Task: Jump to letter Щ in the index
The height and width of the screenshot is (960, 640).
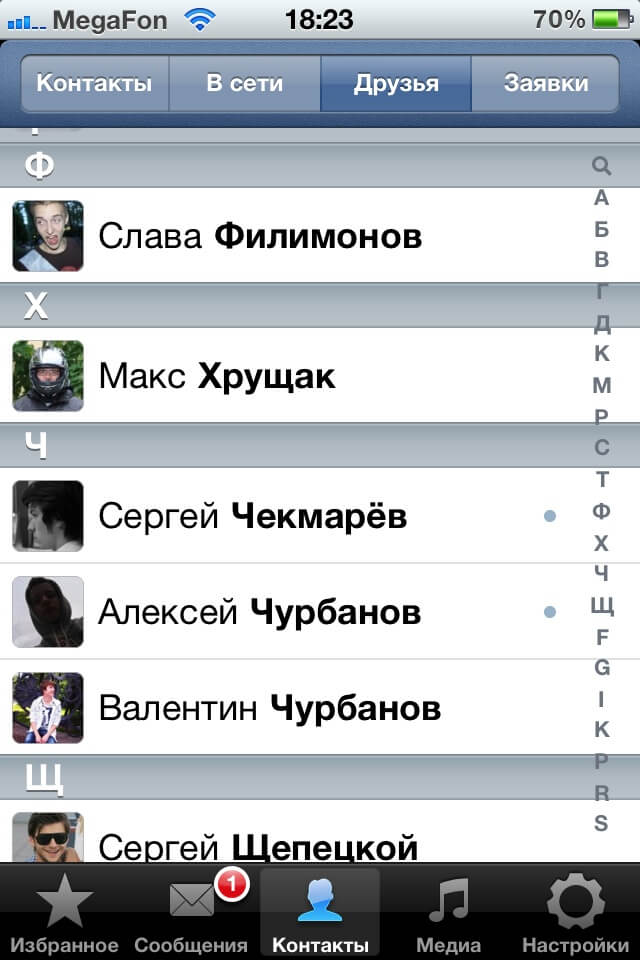Action: tap(601, 605)
